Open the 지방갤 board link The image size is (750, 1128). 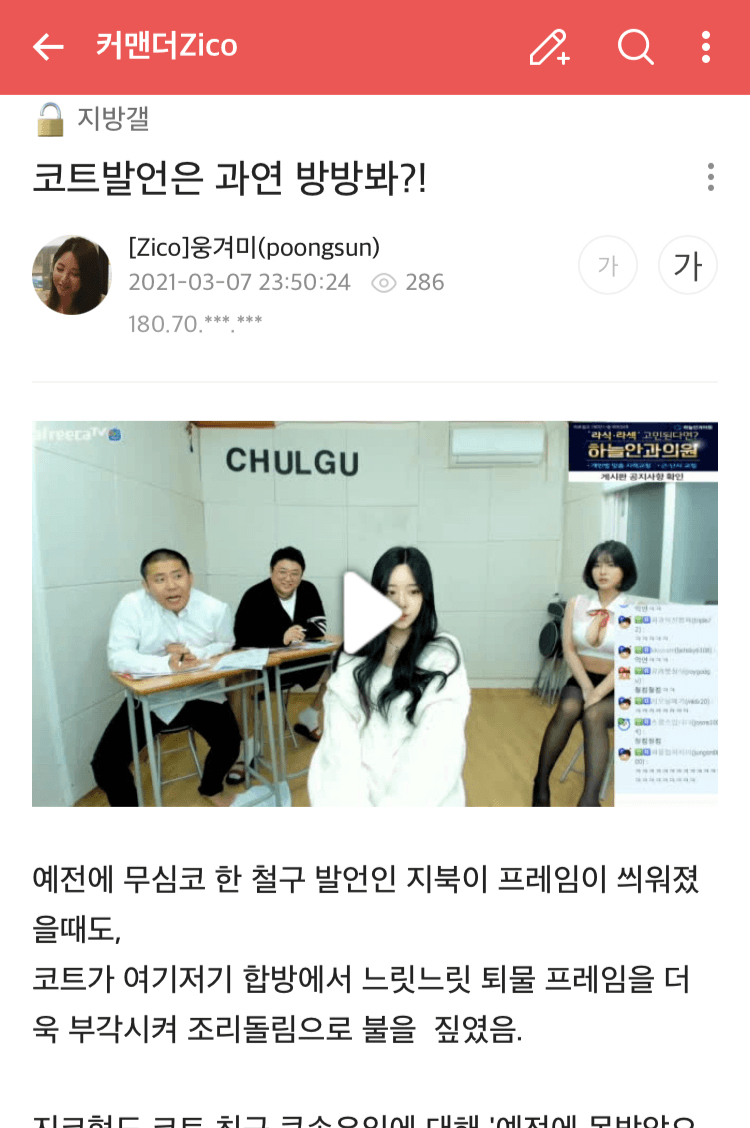pos(112,119)
